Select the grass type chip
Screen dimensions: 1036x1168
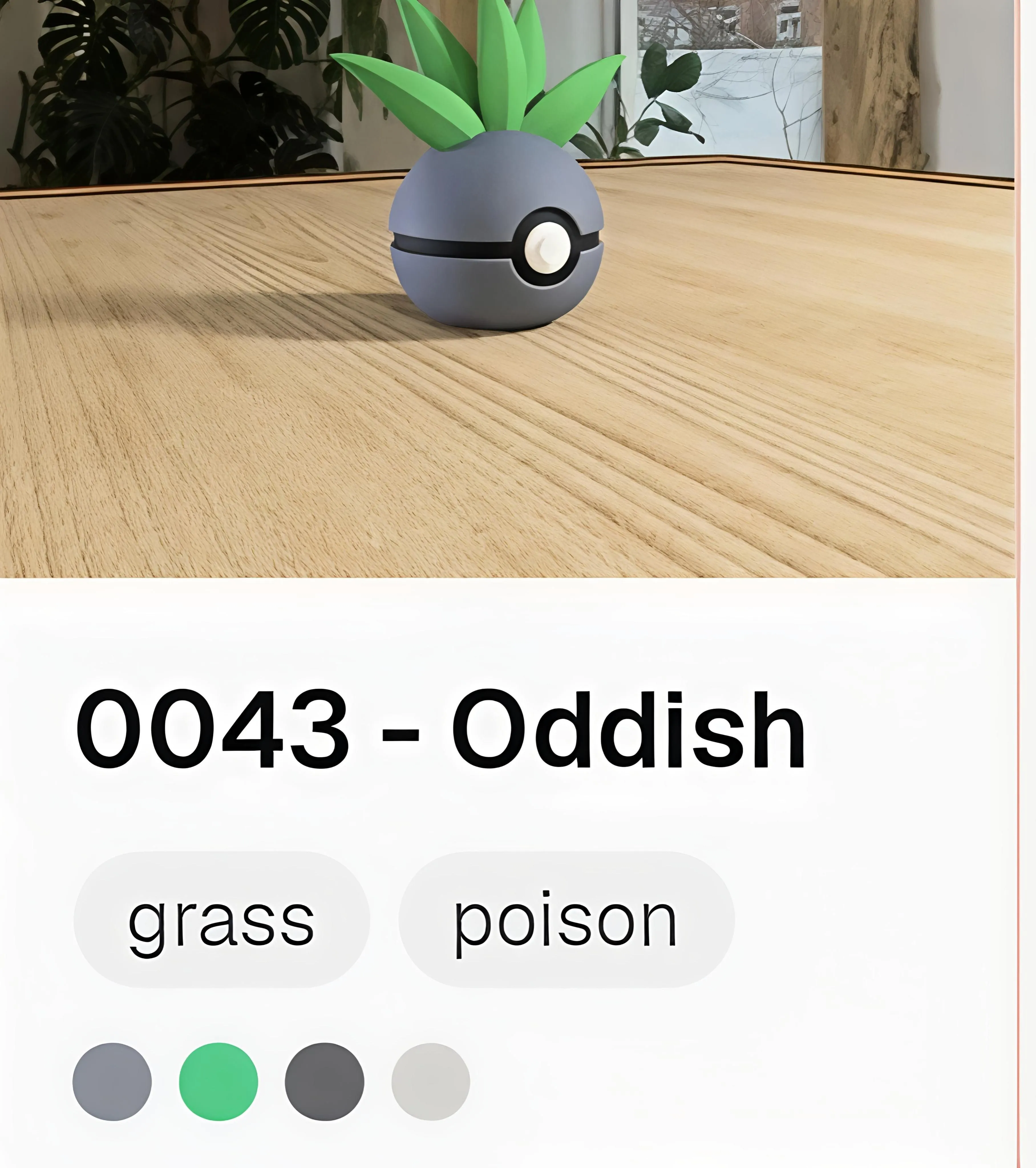point(222,920)
